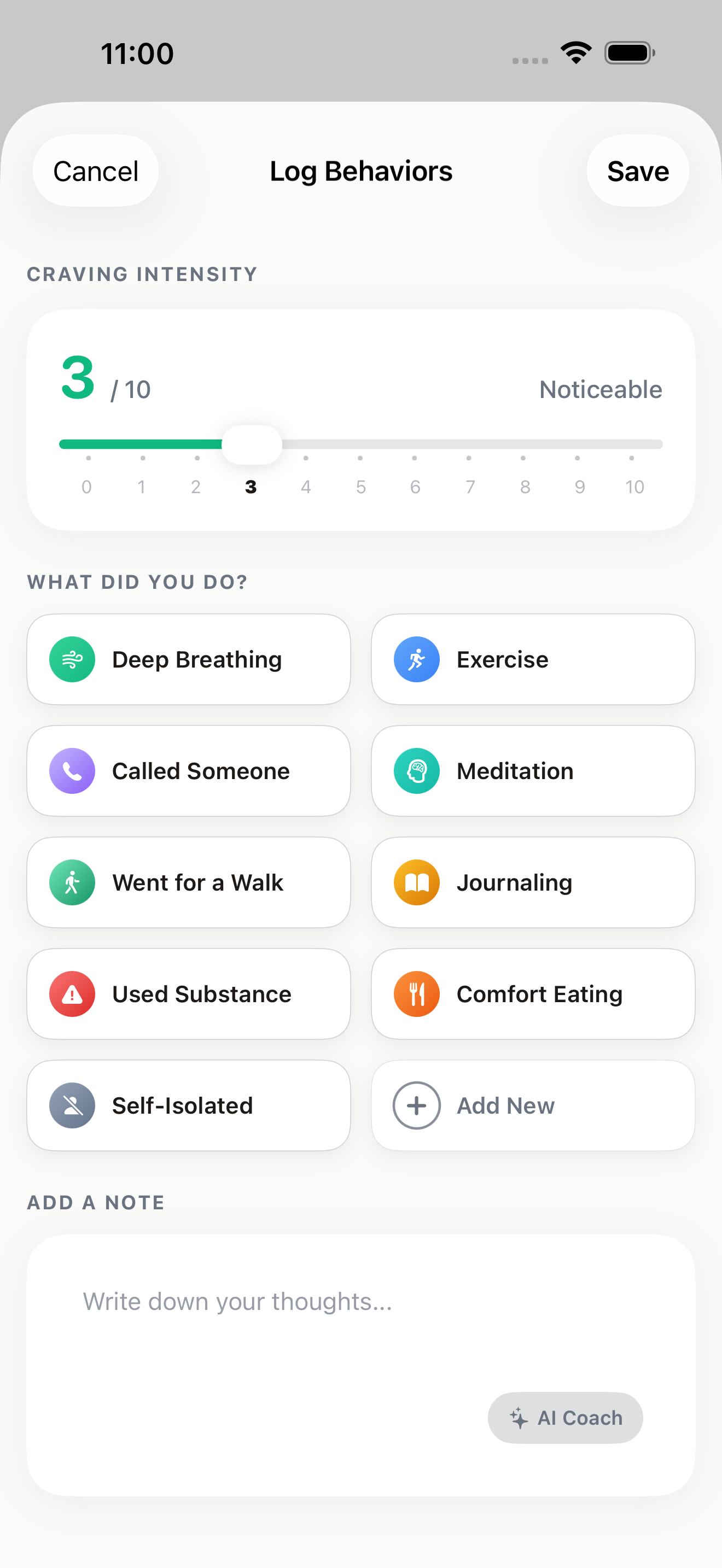Screen dimensions: 722x1568
Task: Mark Called Someone as done
Action: (x=188, y=771)
